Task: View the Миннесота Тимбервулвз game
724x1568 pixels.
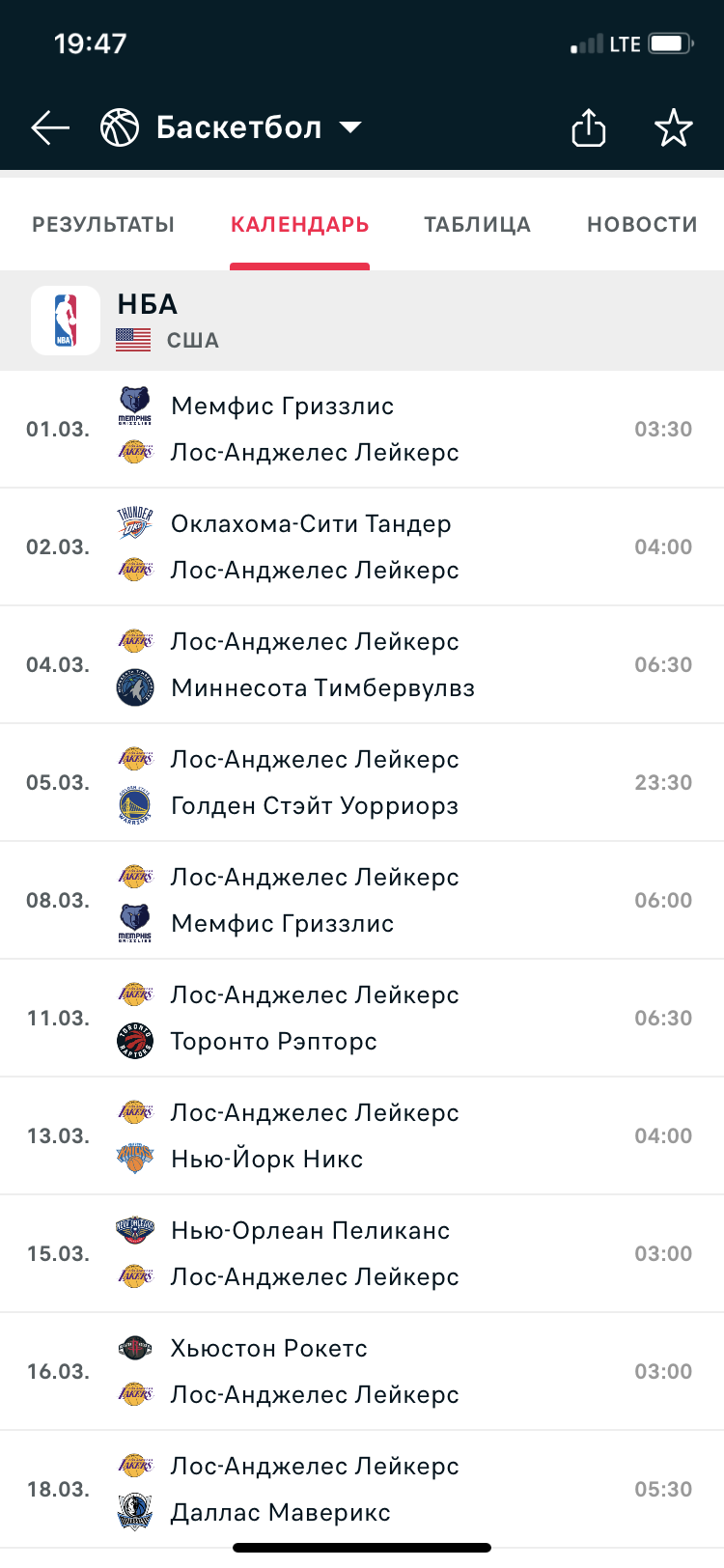Action: coord(362,664)
